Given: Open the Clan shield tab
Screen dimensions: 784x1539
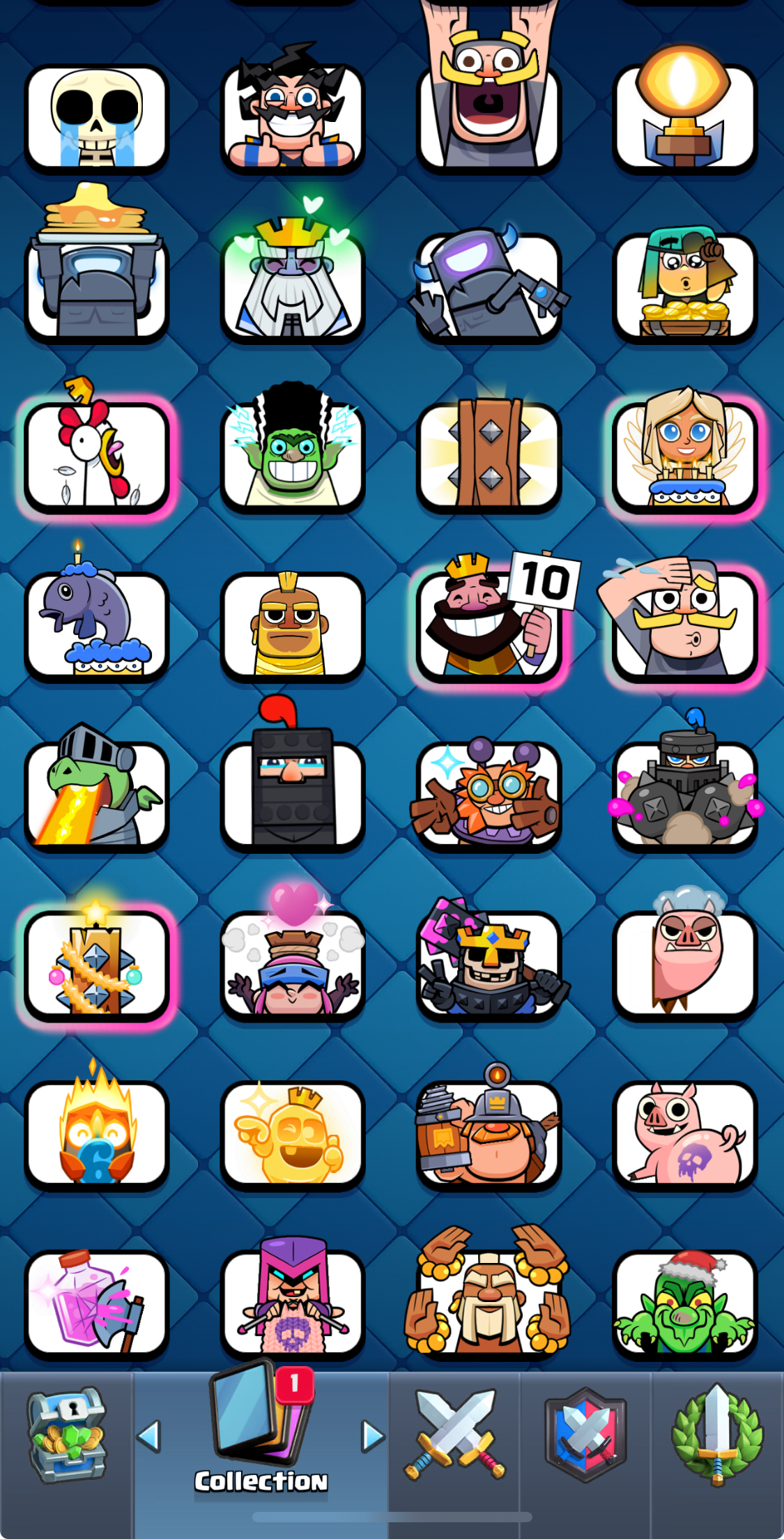Looking at the screenshot, I should (x=585, y=1436).
